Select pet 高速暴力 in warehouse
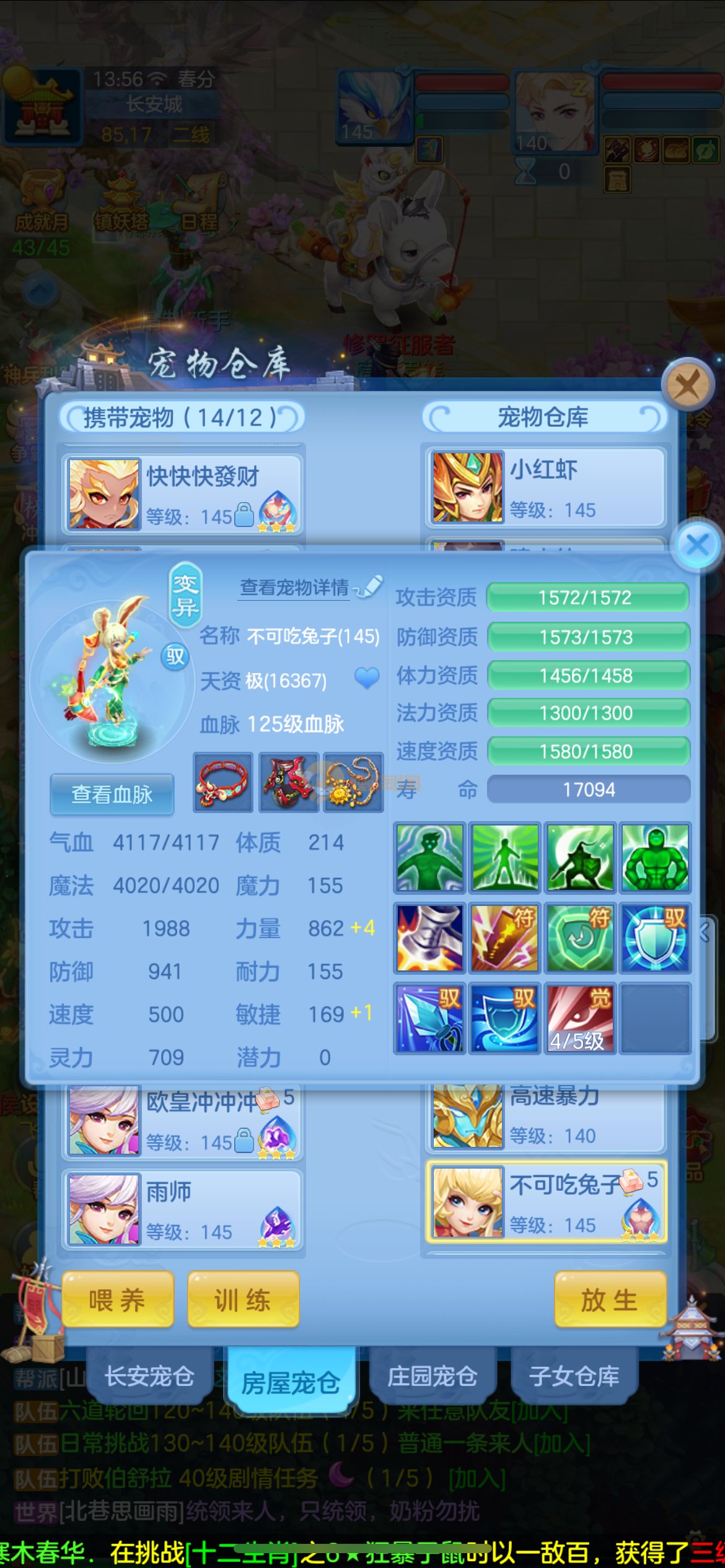The image size is (725, 1568). click(545, 1118)
